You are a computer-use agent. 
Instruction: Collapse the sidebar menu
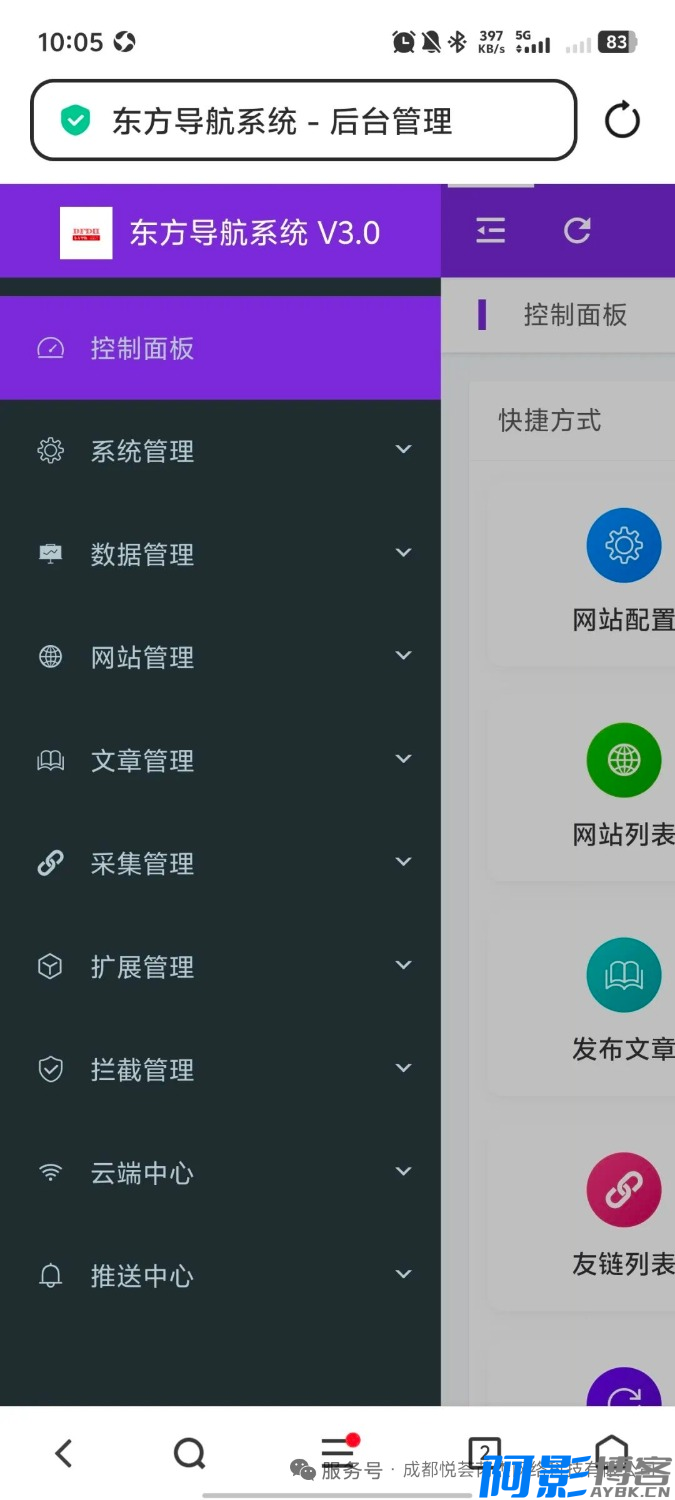pos(490,231)
